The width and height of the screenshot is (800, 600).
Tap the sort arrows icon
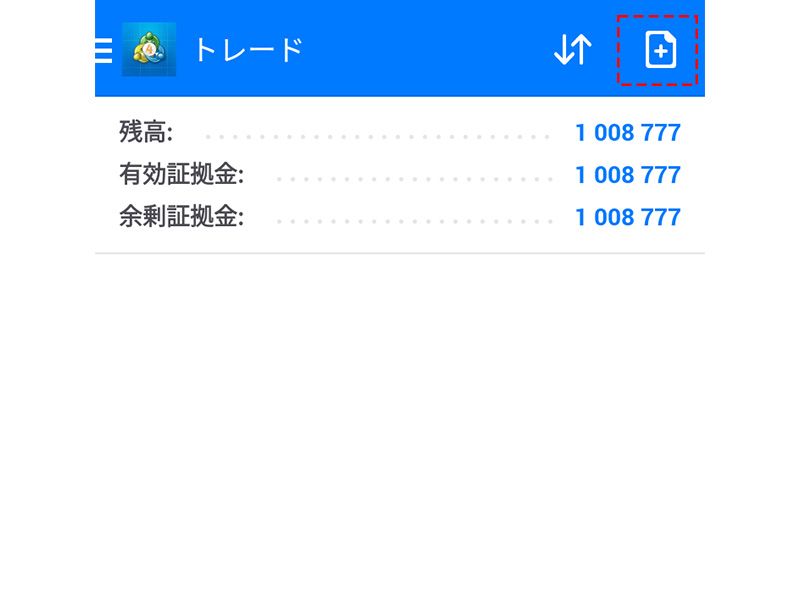click(x=573, y=49)
